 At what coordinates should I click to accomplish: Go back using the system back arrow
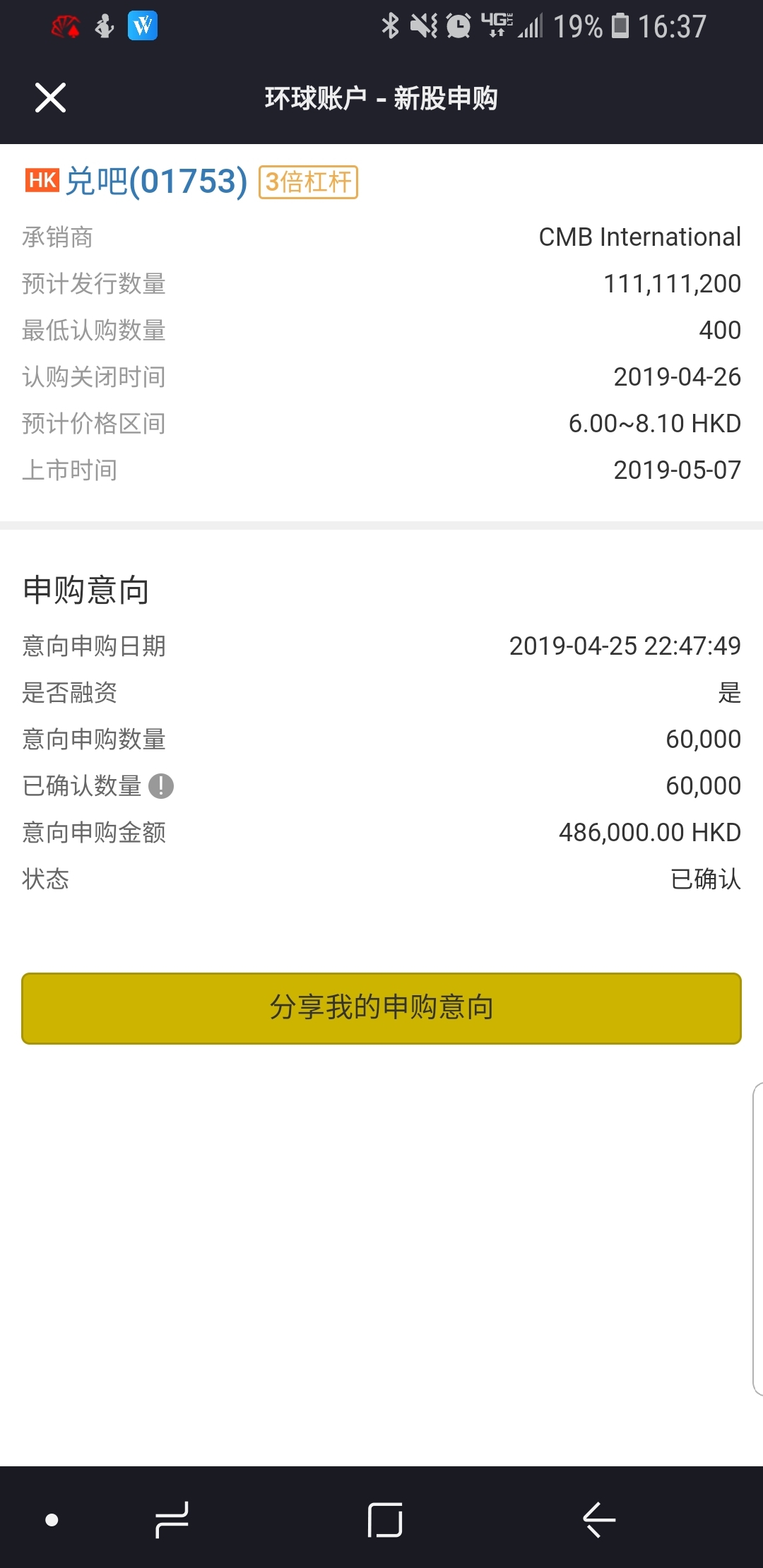tap(599, 1519)
